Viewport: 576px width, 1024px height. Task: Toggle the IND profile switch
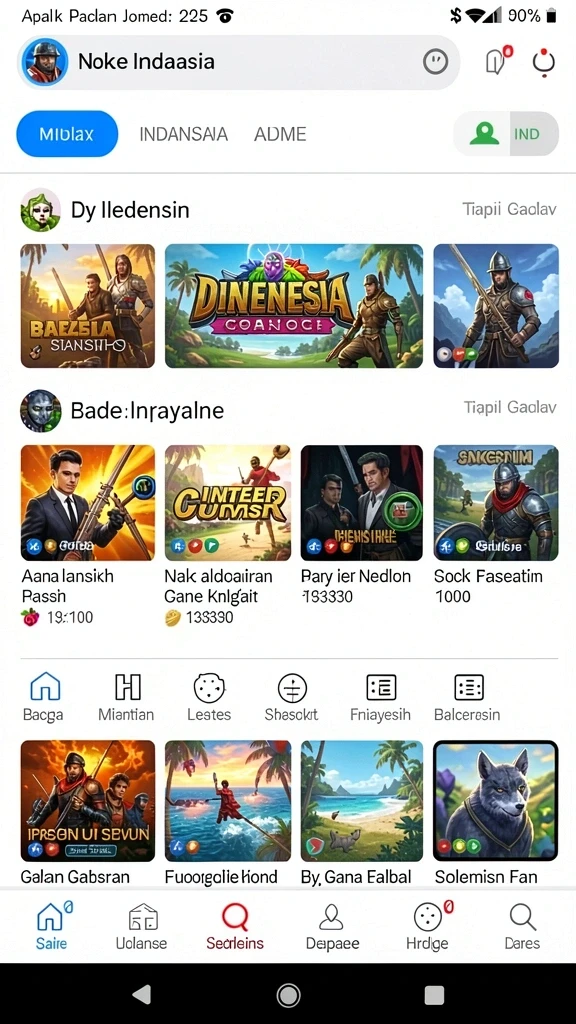coord(506,134)
